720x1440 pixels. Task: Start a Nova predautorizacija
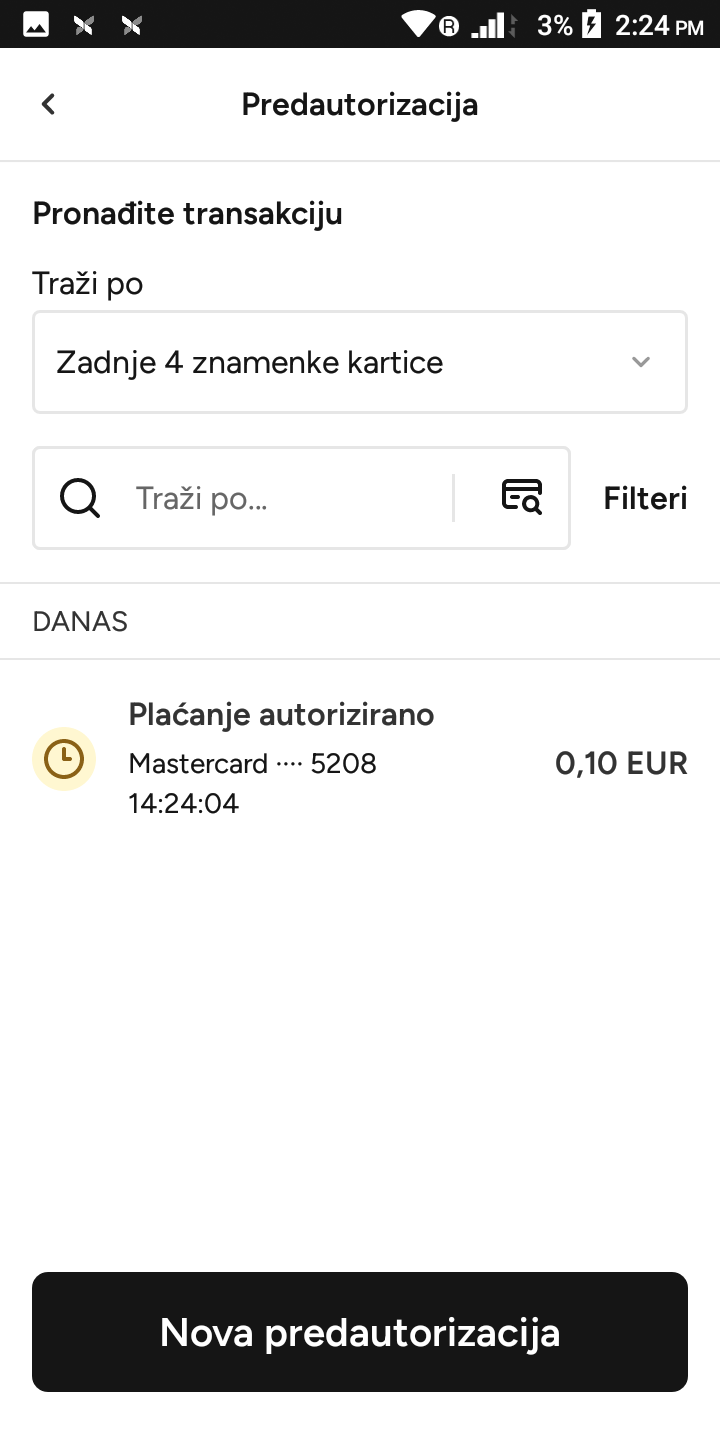coord(360,1332)
